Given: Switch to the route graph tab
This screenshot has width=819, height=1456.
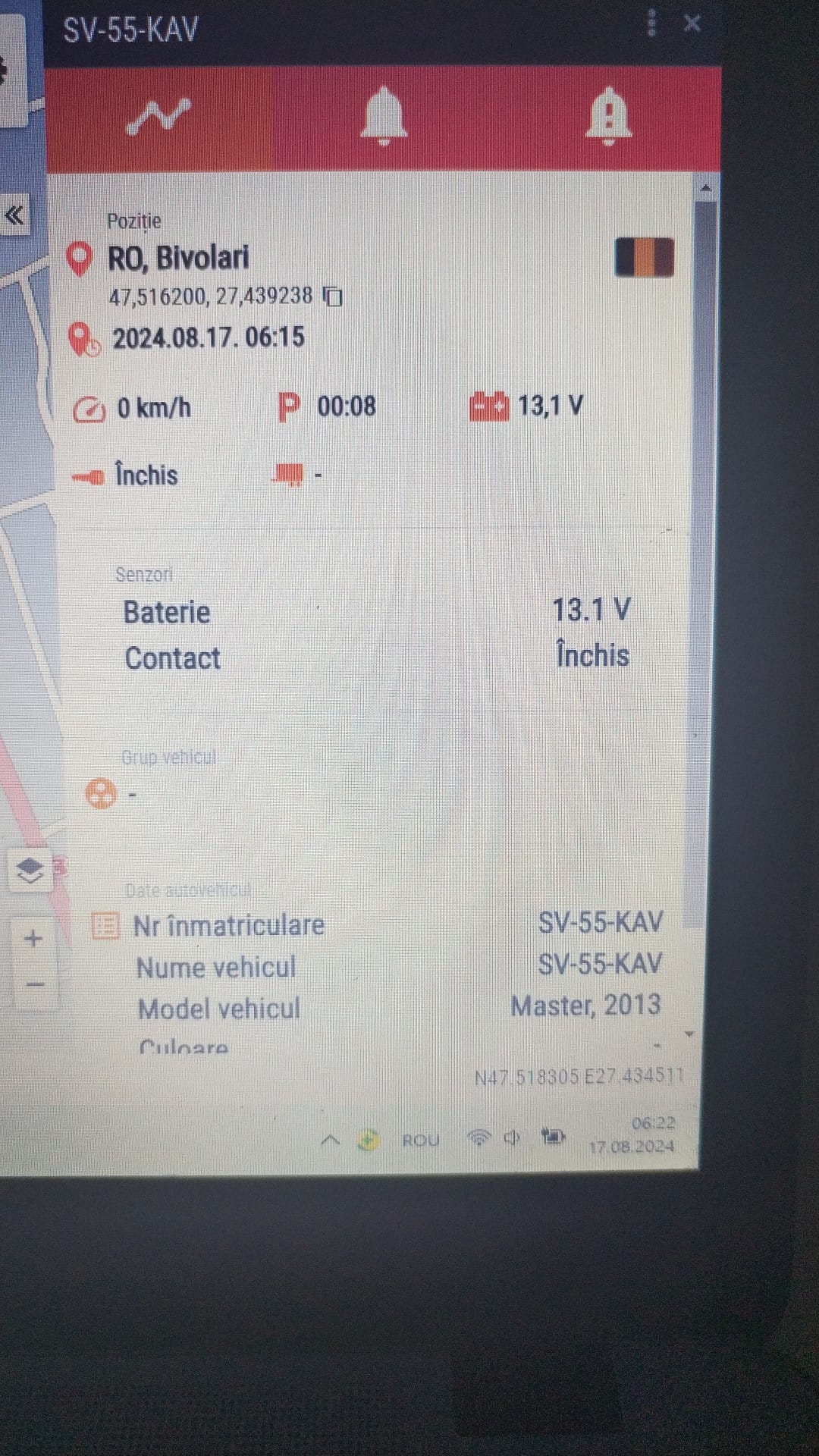Looking at the screenshot, I should tap(158, 117).
